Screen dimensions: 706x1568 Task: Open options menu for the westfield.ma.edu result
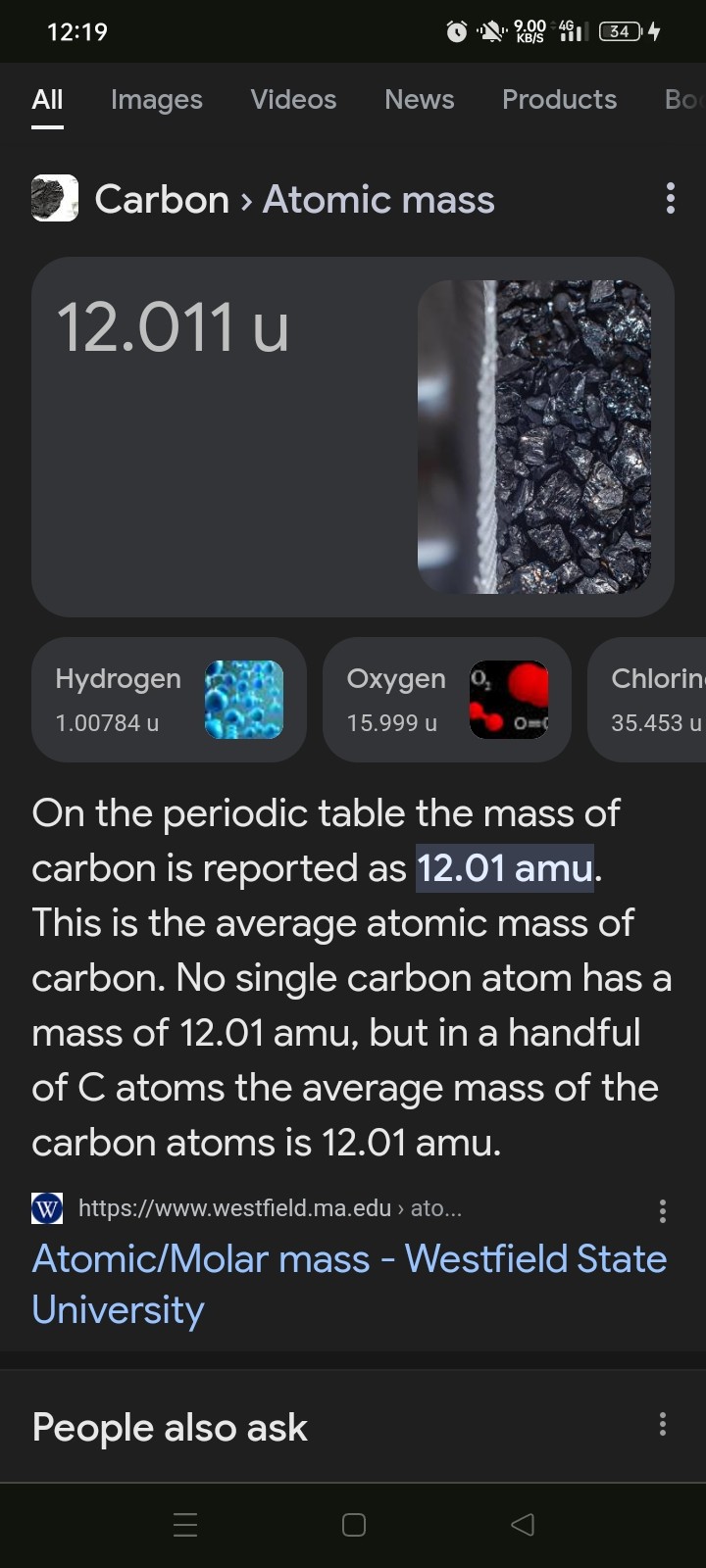[663, 1211]
